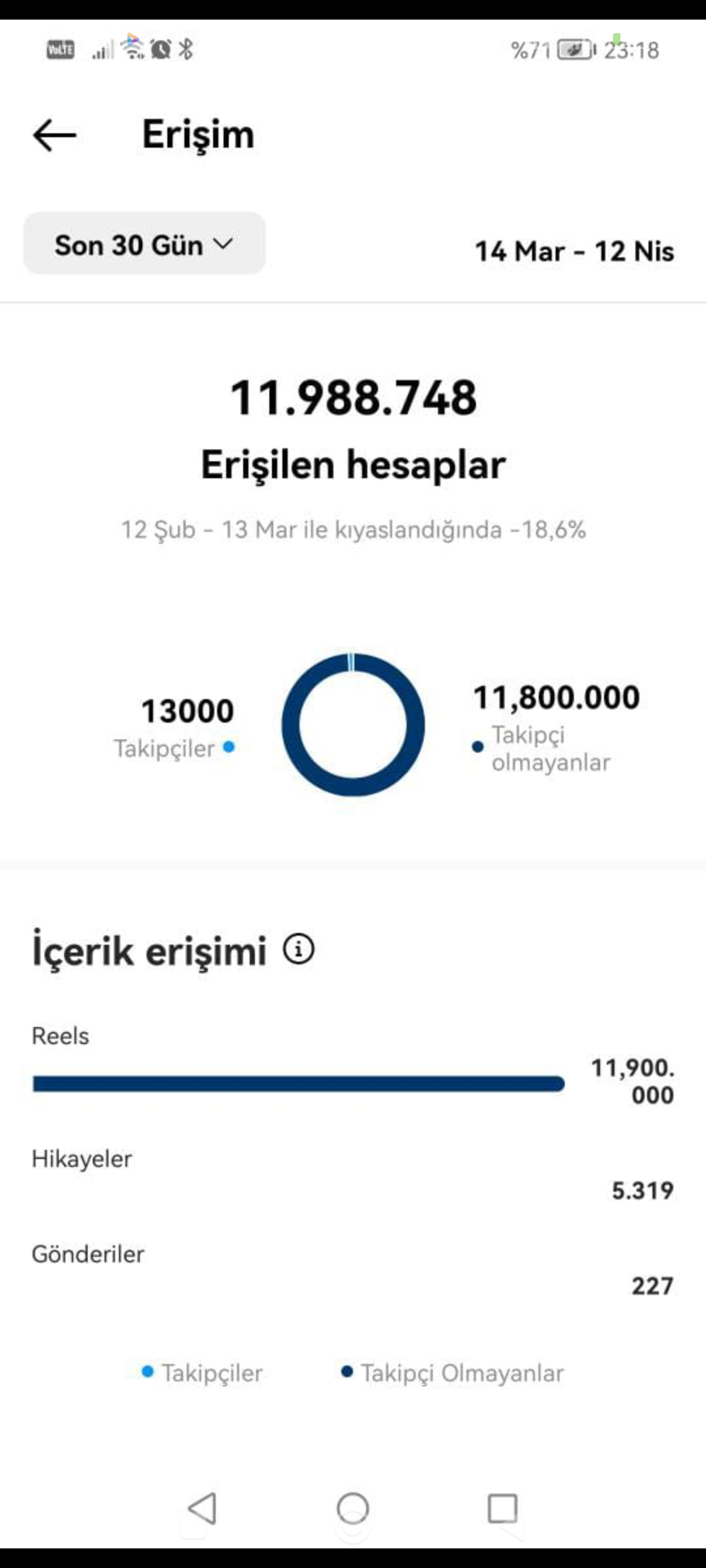Open the info icon next to İçerik erişimi
706x1568 pixels.
click(x=299, y=949)
